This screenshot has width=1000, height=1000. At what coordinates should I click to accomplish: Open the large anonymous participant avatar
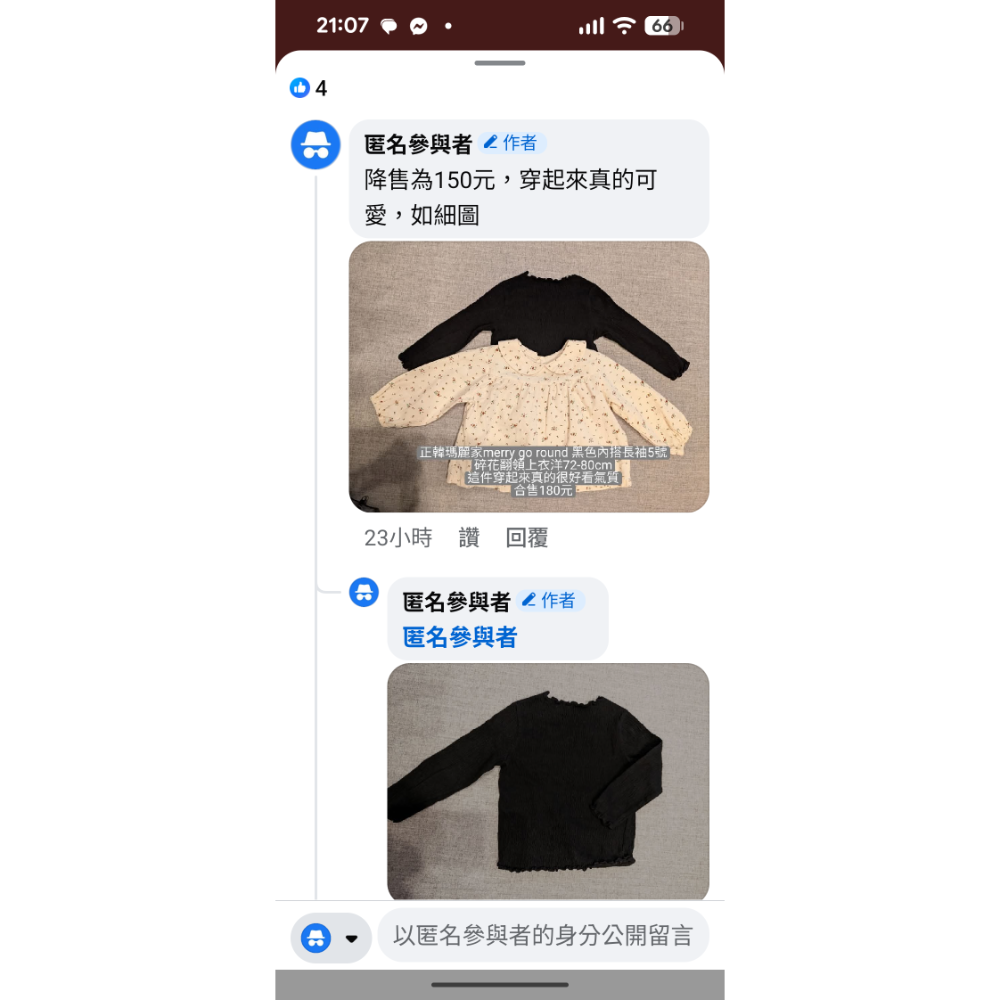[x=316, y=144]
